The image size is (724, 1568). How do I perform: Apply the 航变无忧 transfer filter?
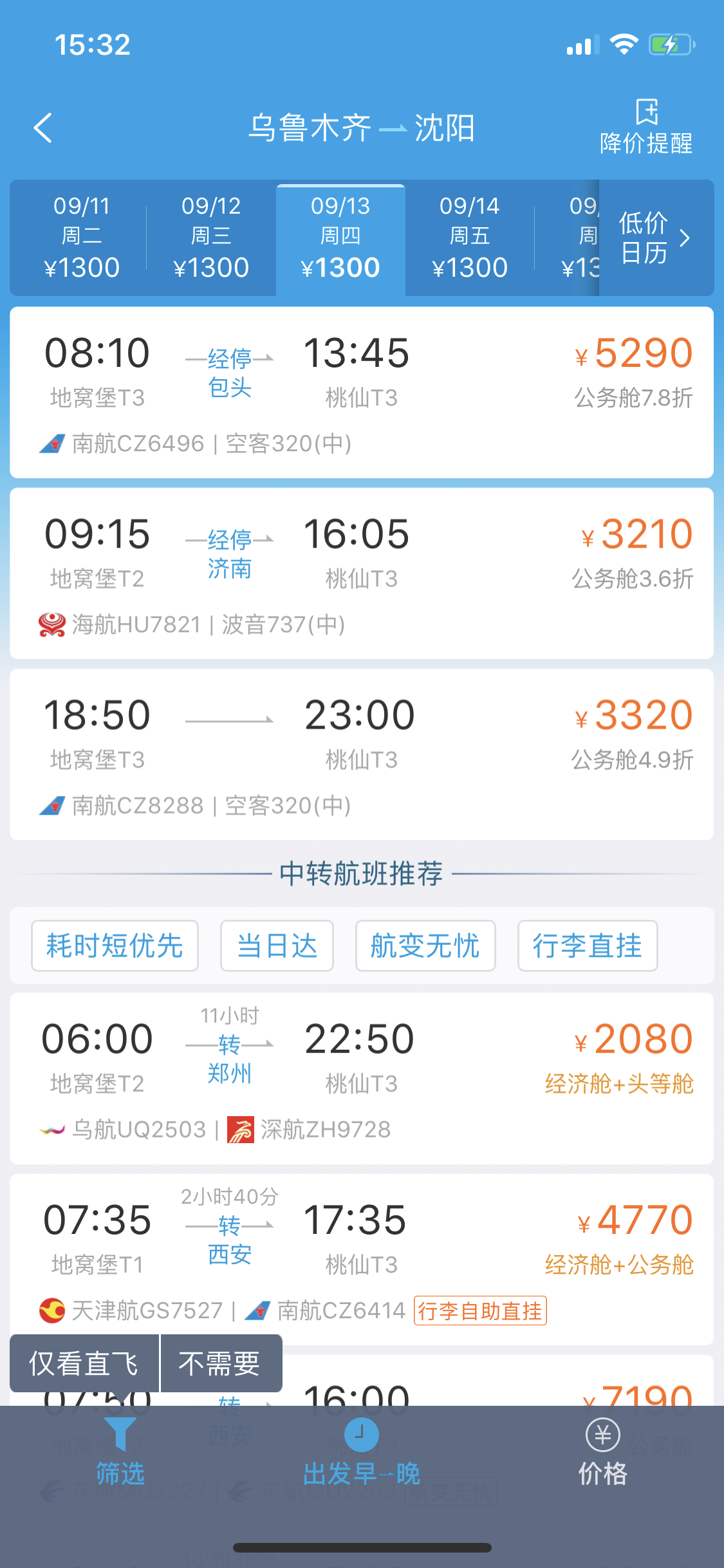click(425, 946)
